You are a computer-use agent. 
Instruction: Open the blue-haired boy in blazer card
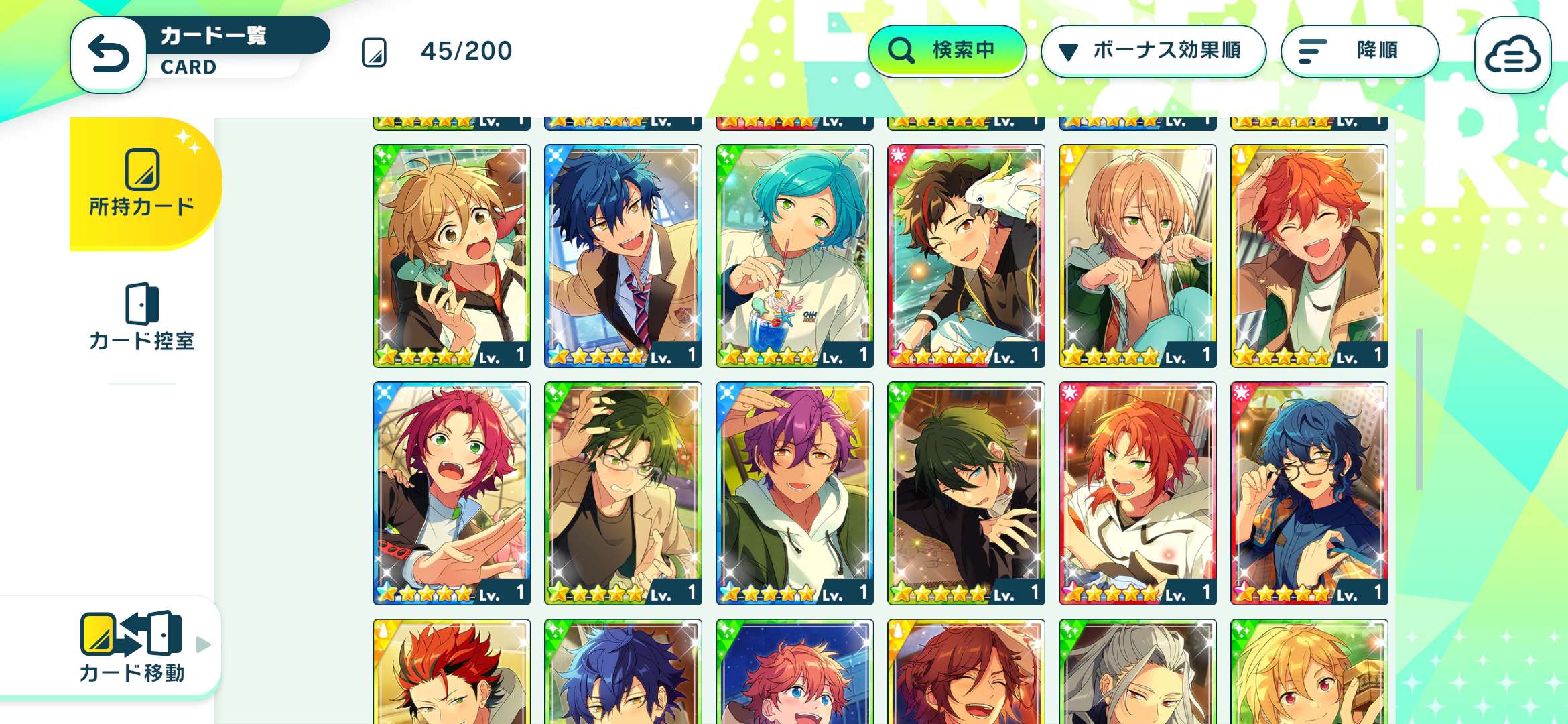[x=623, y=256]
